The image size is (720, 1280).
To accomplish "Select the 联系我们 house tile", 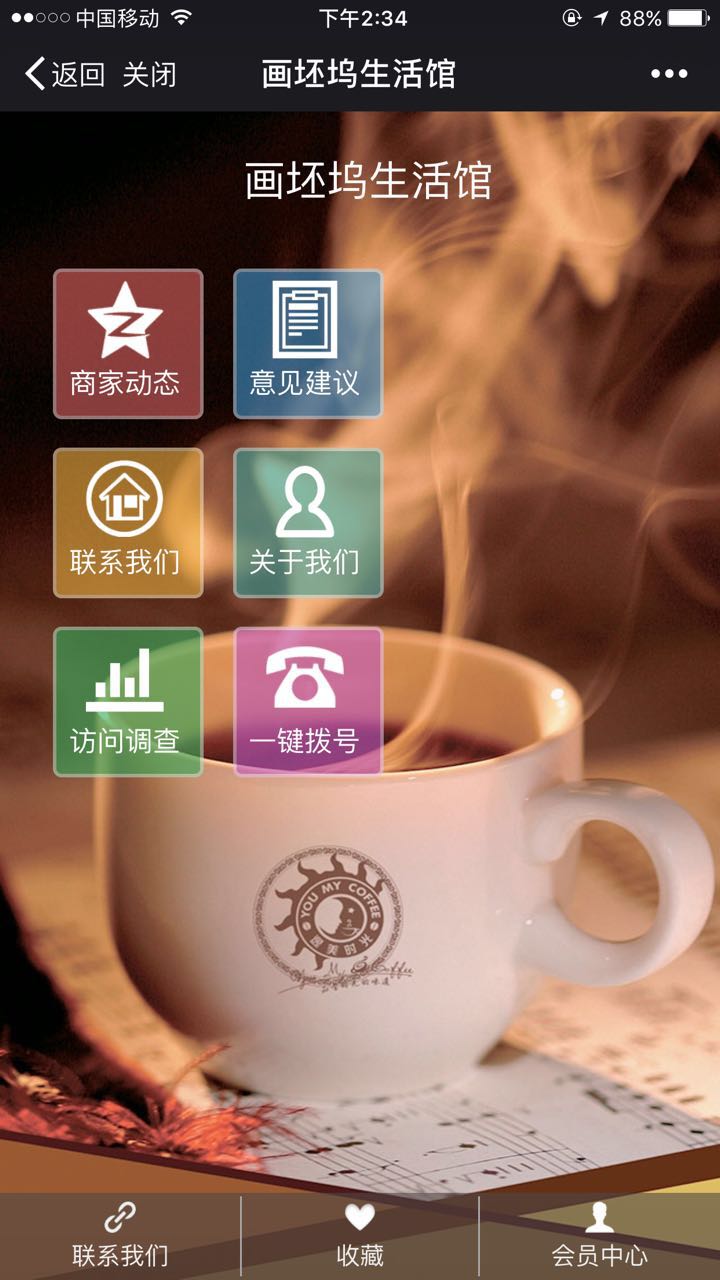I will 128,522.
